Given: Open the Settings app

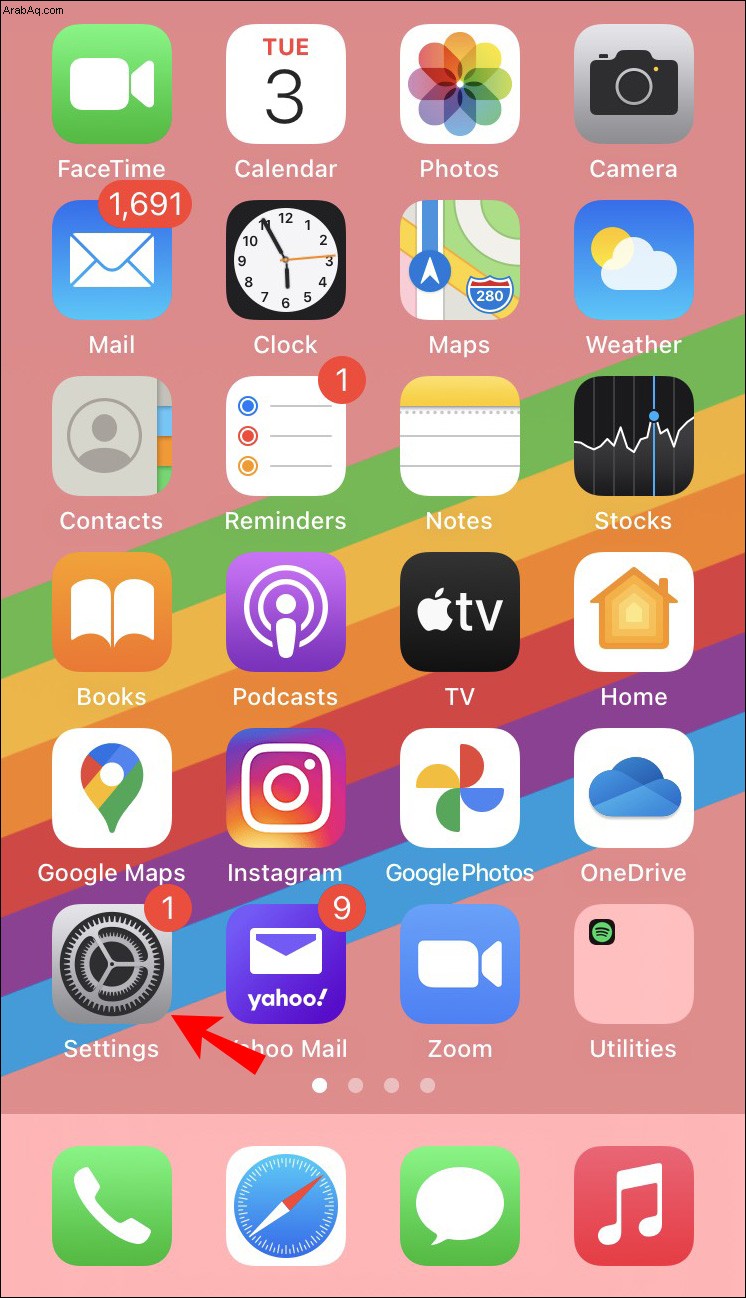Looking at the screenshot, I should 112,964.
